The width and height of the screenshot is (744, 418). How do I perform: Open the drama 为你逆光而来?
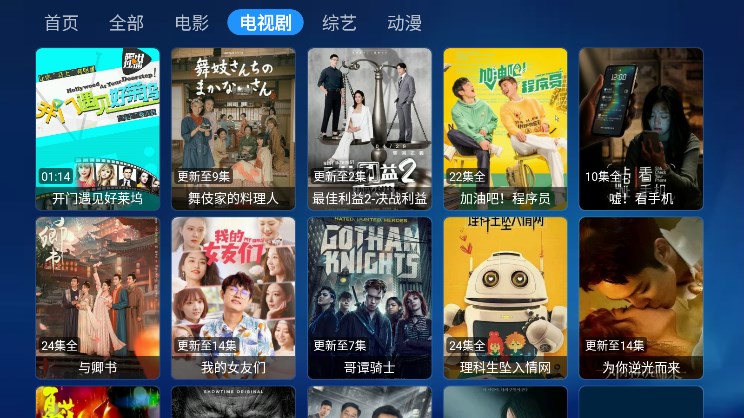(641, 297)
